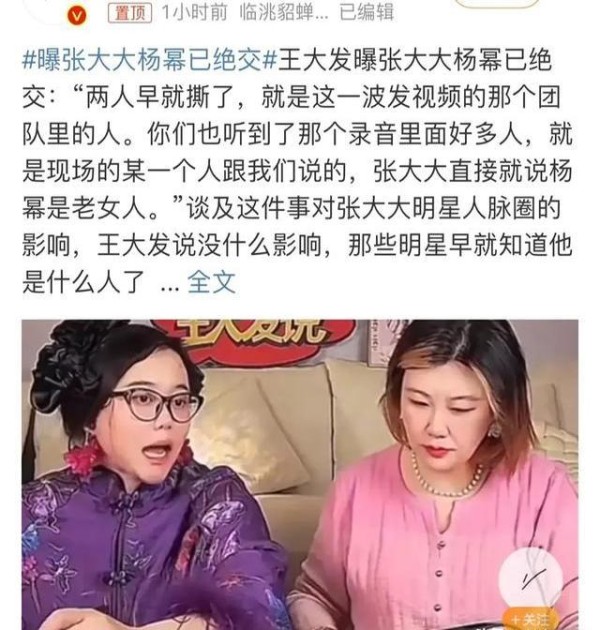Expand the post via the 全文 link
Viewport: 600px width, 630px height.
(x=212, y=282)
